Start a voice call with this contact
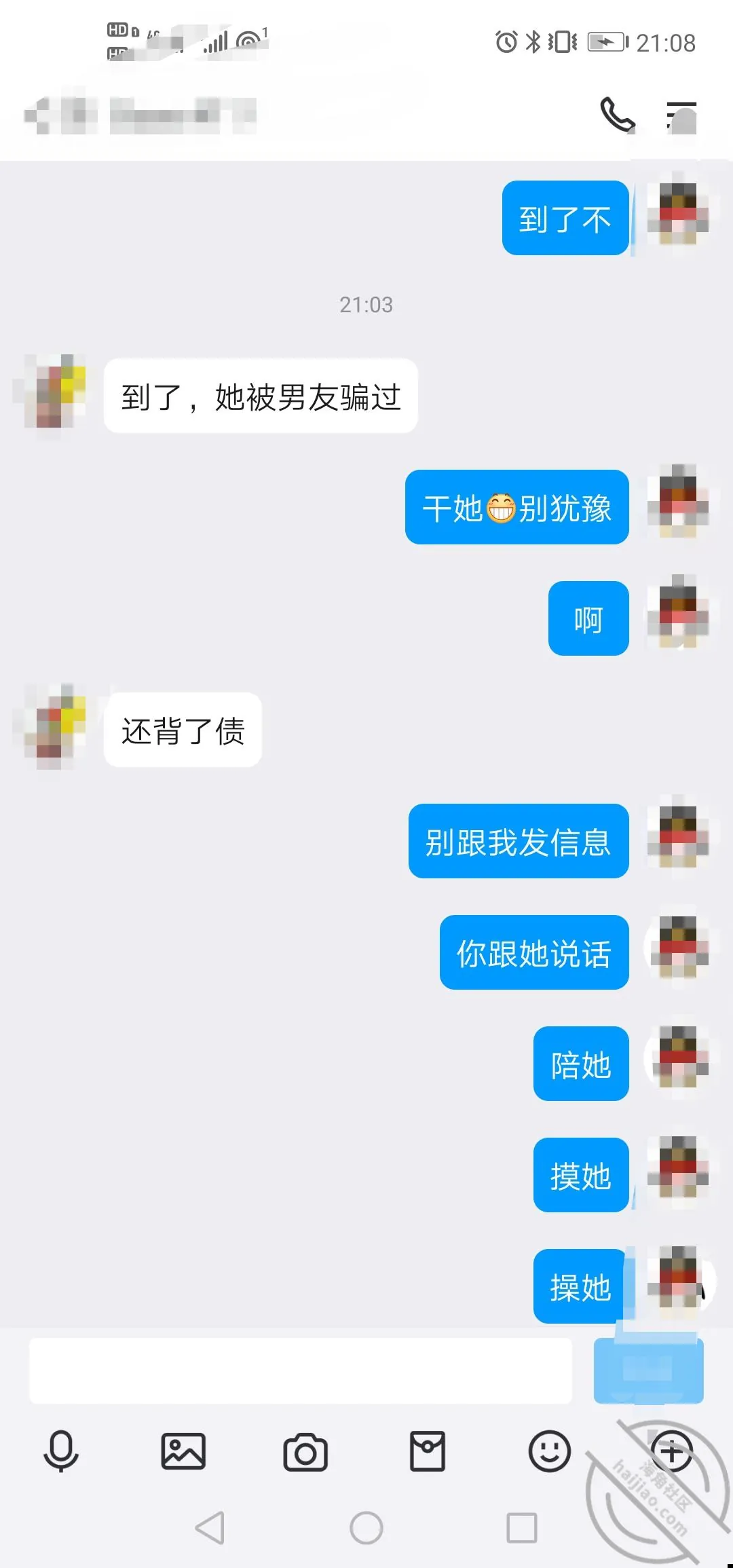The image size is (733, 1568). tap(617, 115)
